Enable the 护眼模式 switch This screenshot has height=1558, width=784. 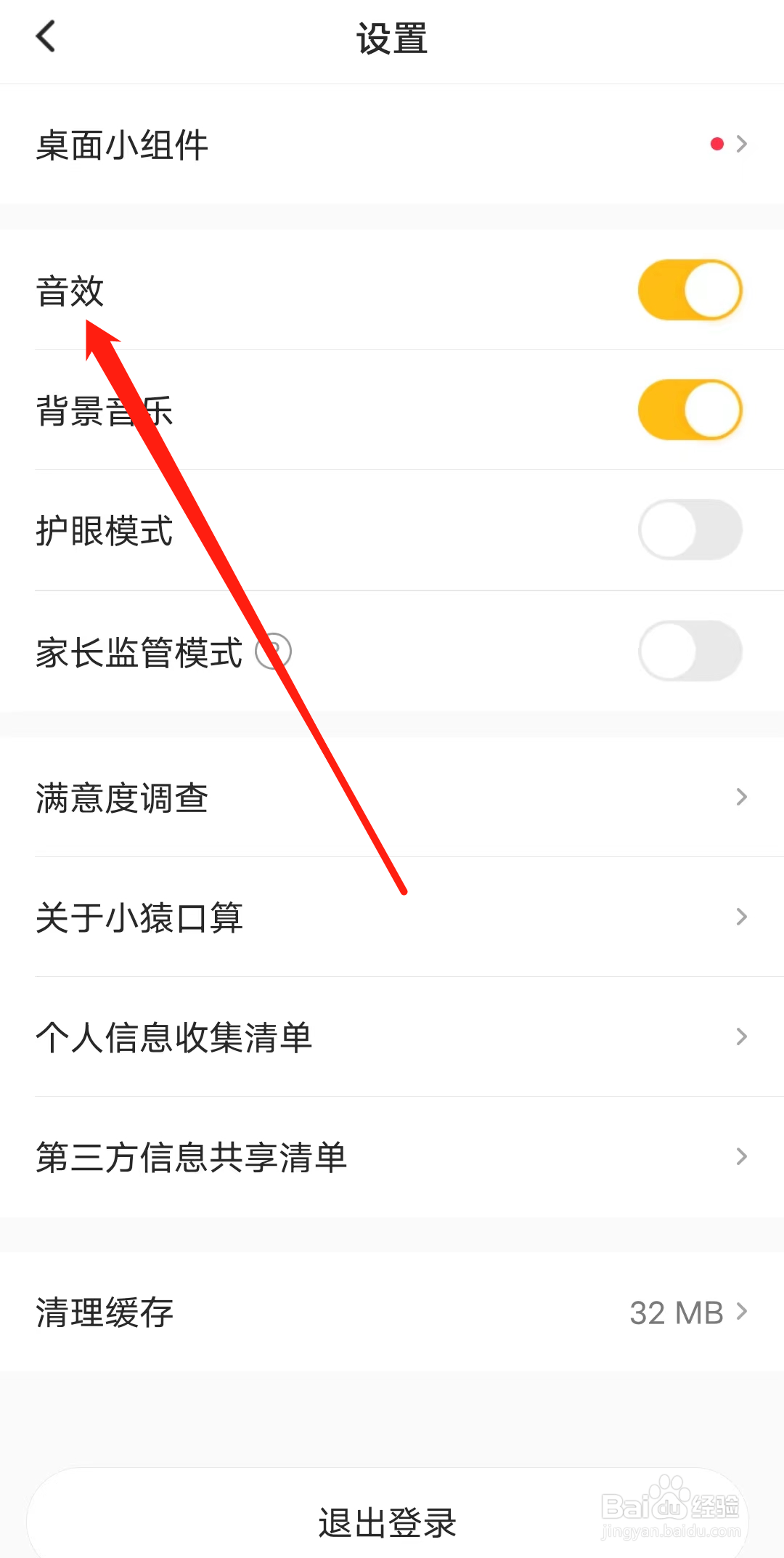[689, 530]
